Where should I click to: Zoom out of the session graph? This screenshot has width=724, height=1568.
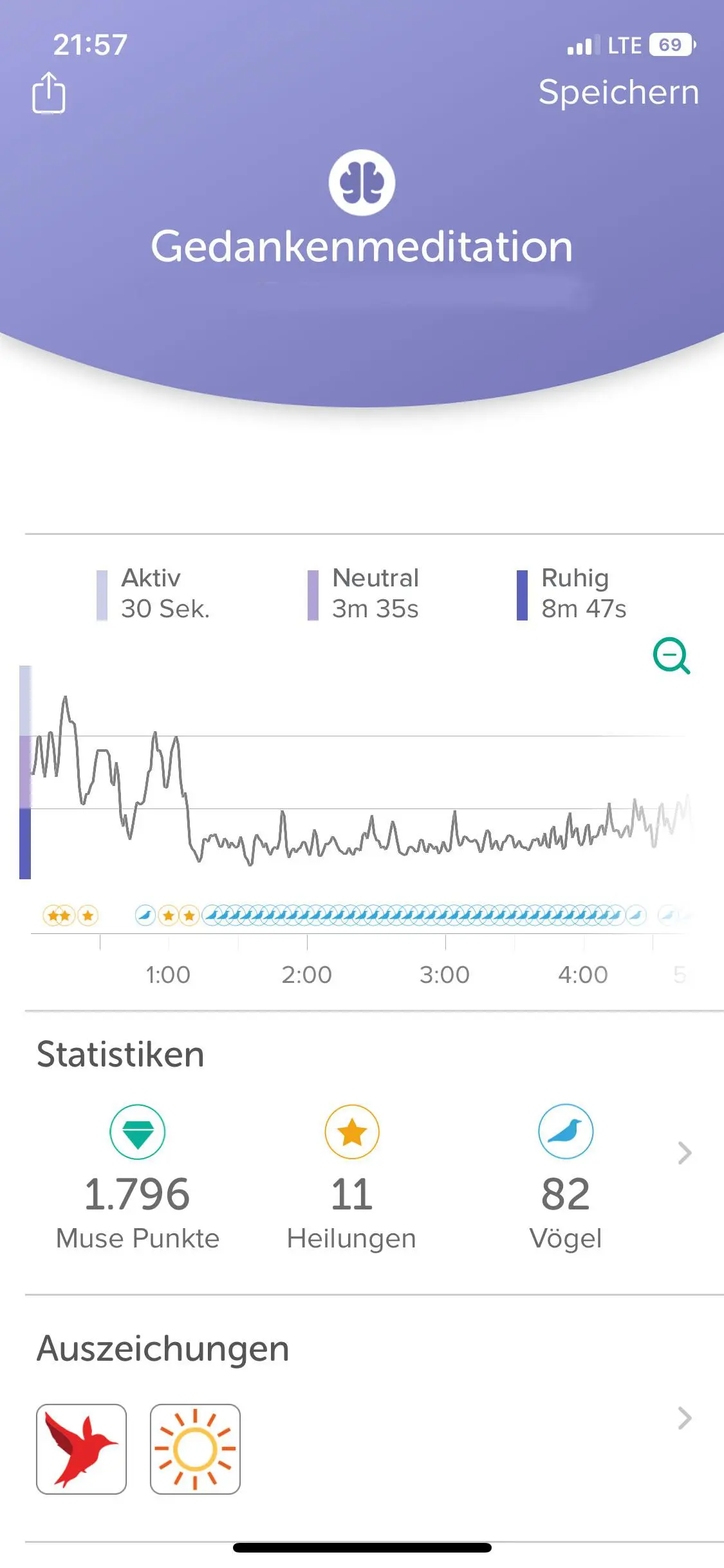point(671,656)
